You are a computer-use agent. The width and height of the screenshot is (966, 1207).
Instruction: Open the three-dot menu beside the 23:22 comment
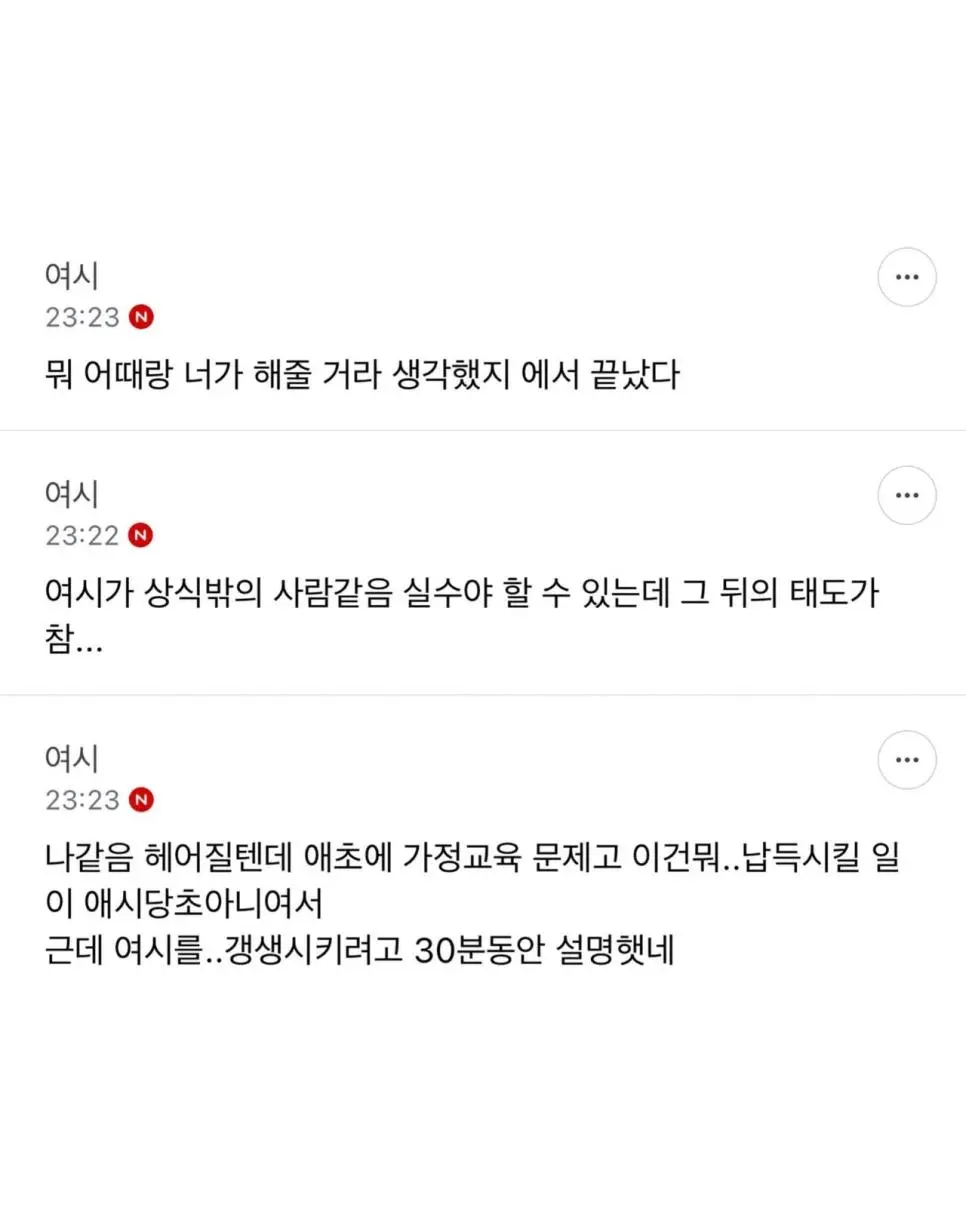point(907,495)
